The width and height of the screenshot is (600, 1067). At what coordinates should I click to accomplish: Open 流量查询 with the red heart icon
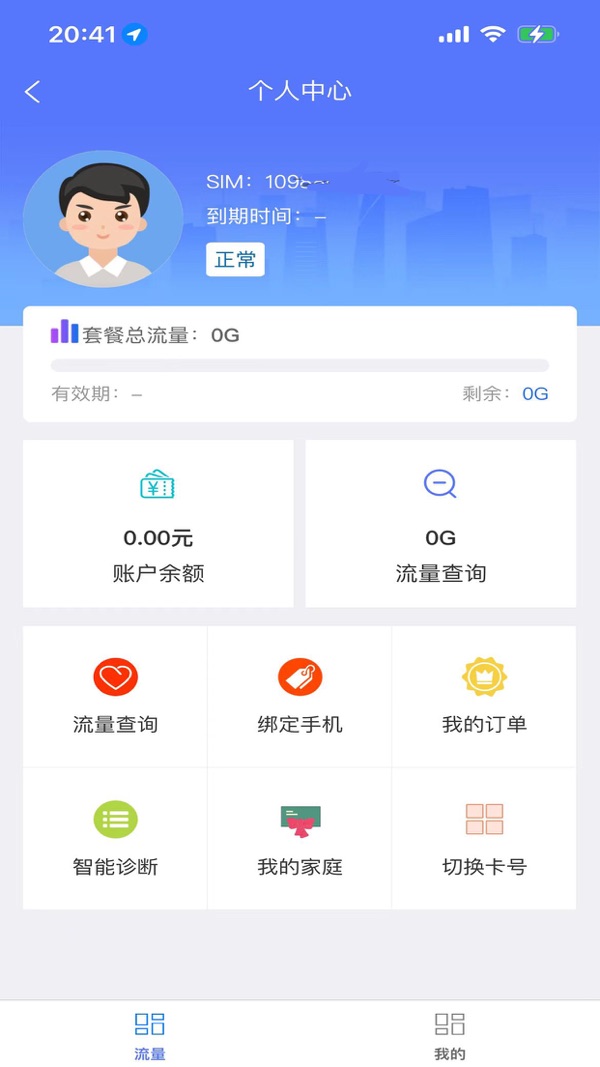pos(115,697)
